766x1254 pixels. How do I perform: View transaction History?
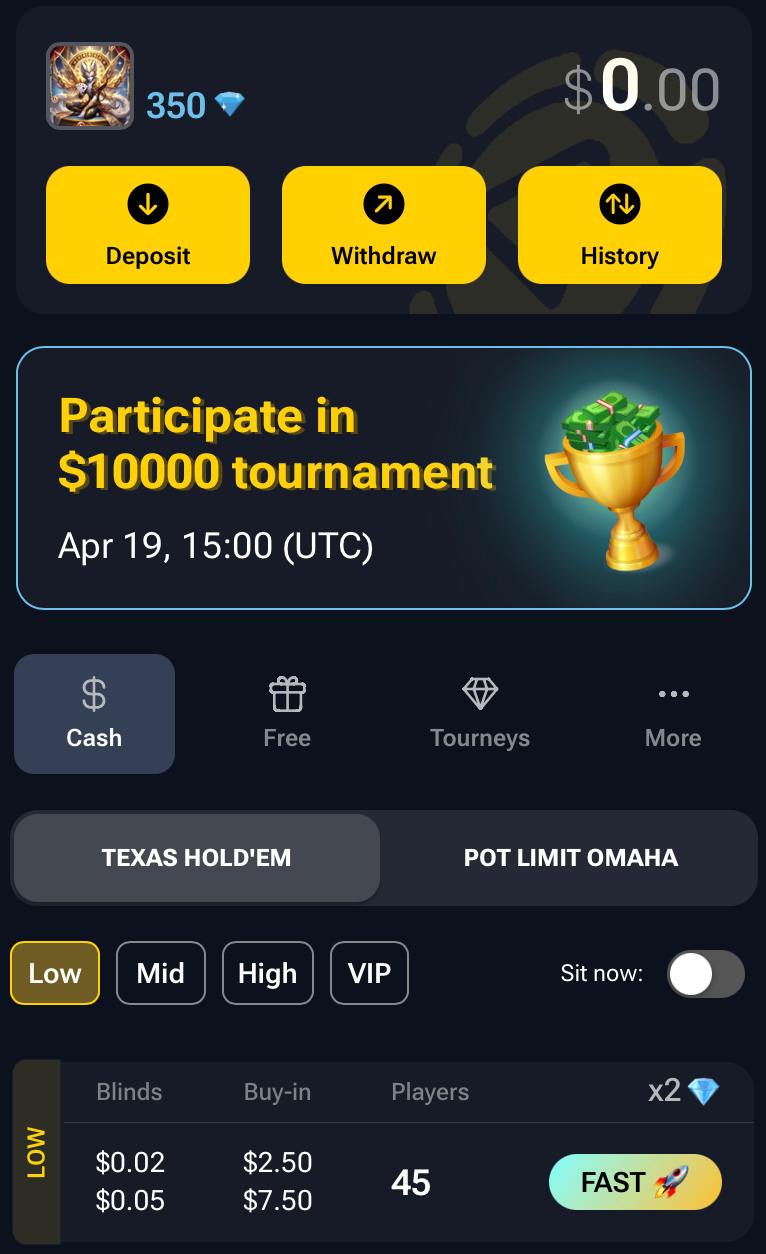click(x=620, y=225)
